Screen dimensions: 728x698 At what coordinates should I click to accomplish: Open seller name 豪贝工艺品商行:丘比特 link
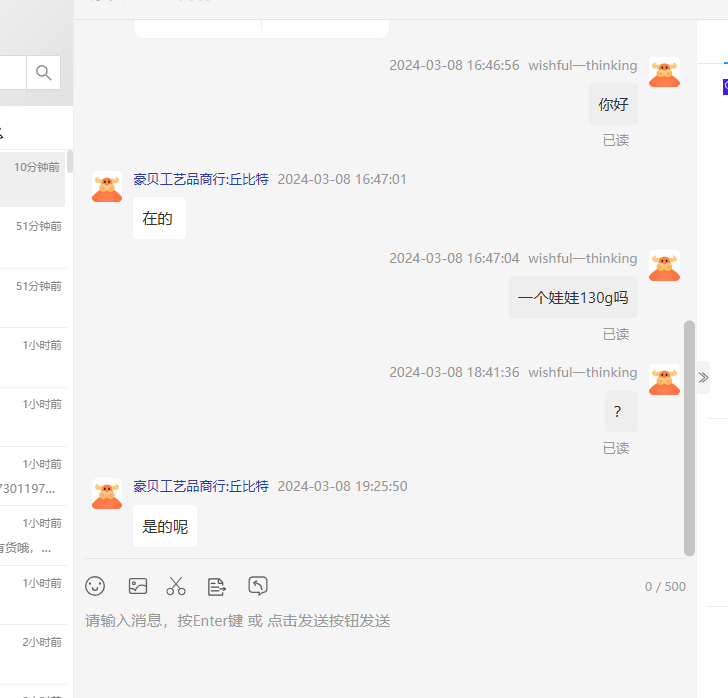click(201, 179)
